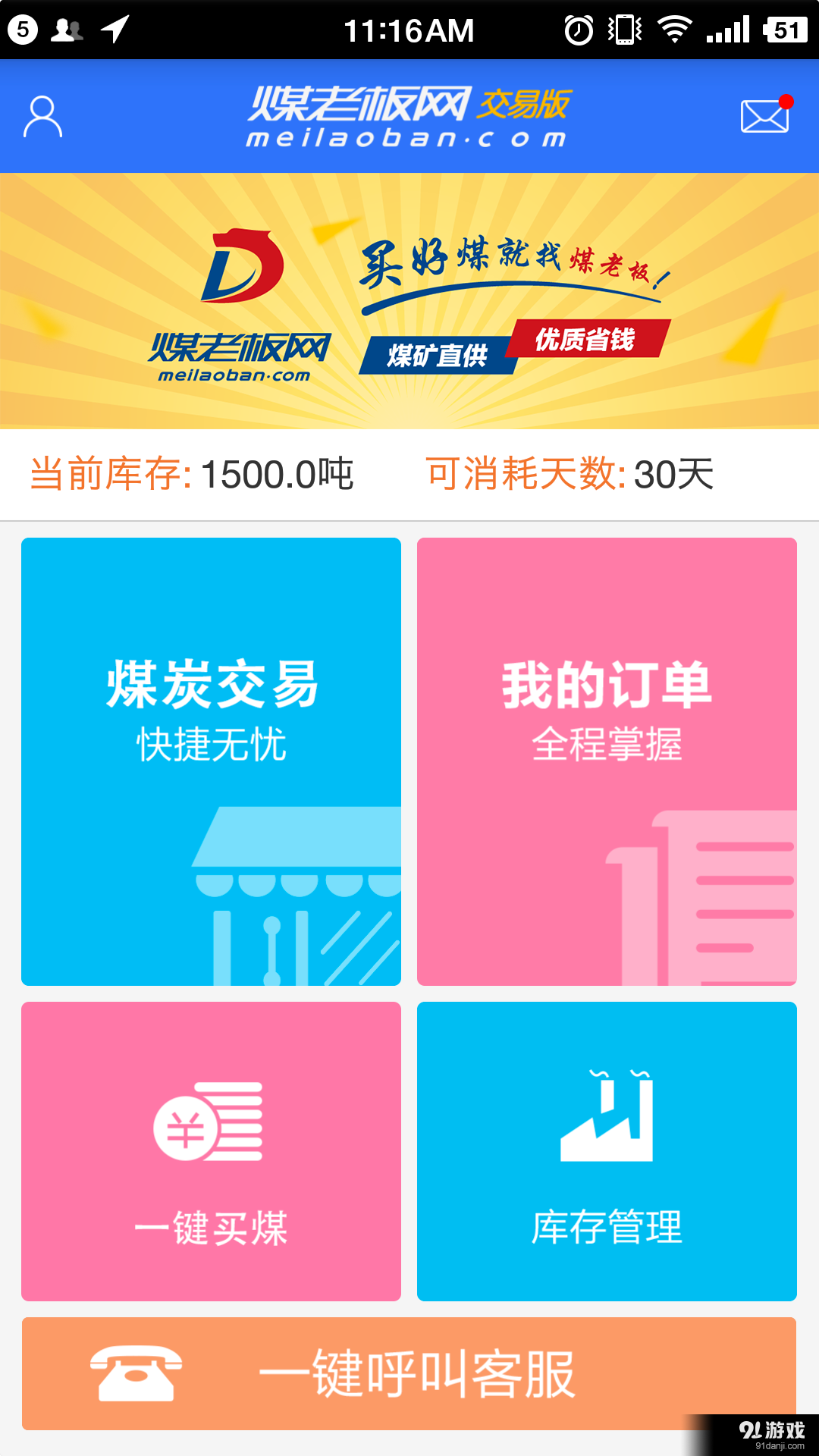Tap the 优质省钱 red ribbon in banner
The height and width of the screenshot is (1456, 819).
(x=588, y=341)
